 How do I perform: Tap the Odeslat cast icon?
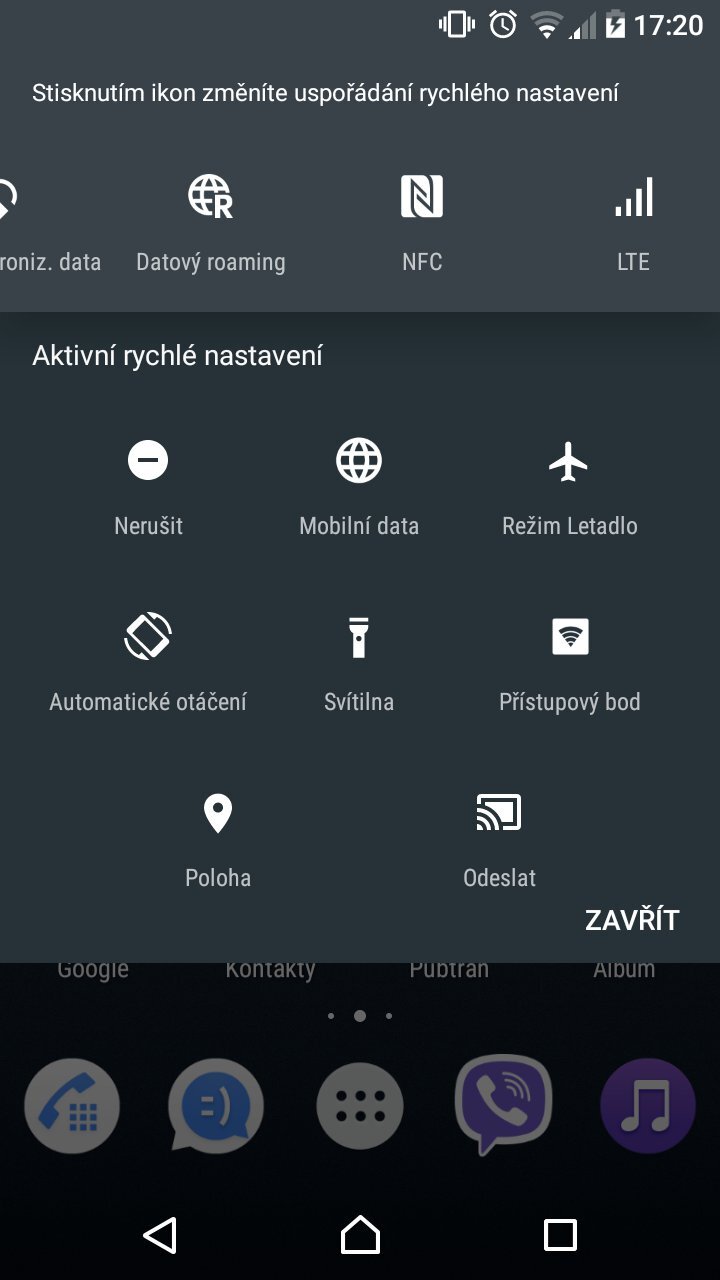[x=500, y=812]
